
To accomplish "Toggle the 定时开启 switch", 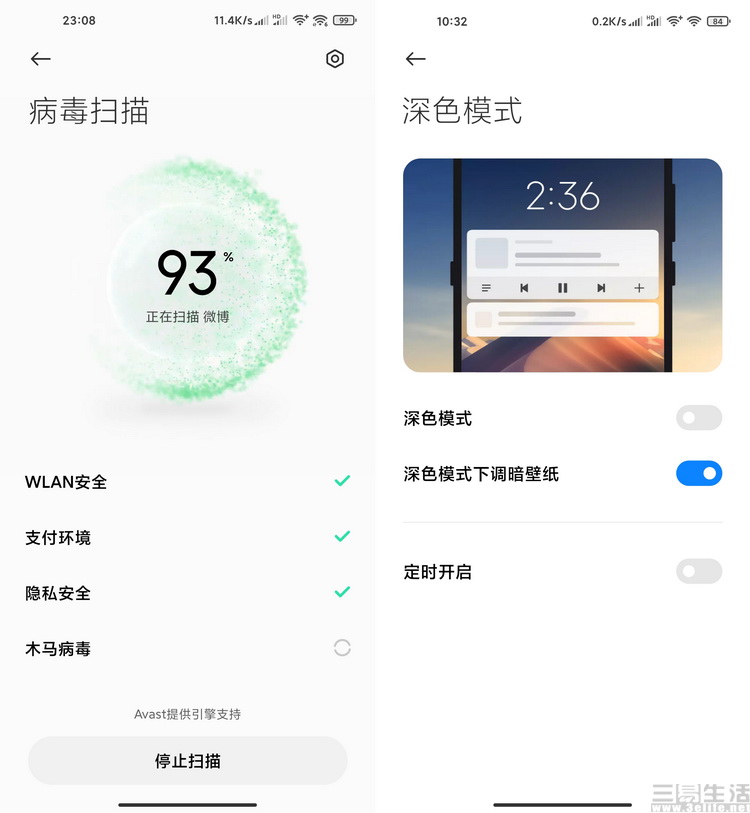I will 698,572.
